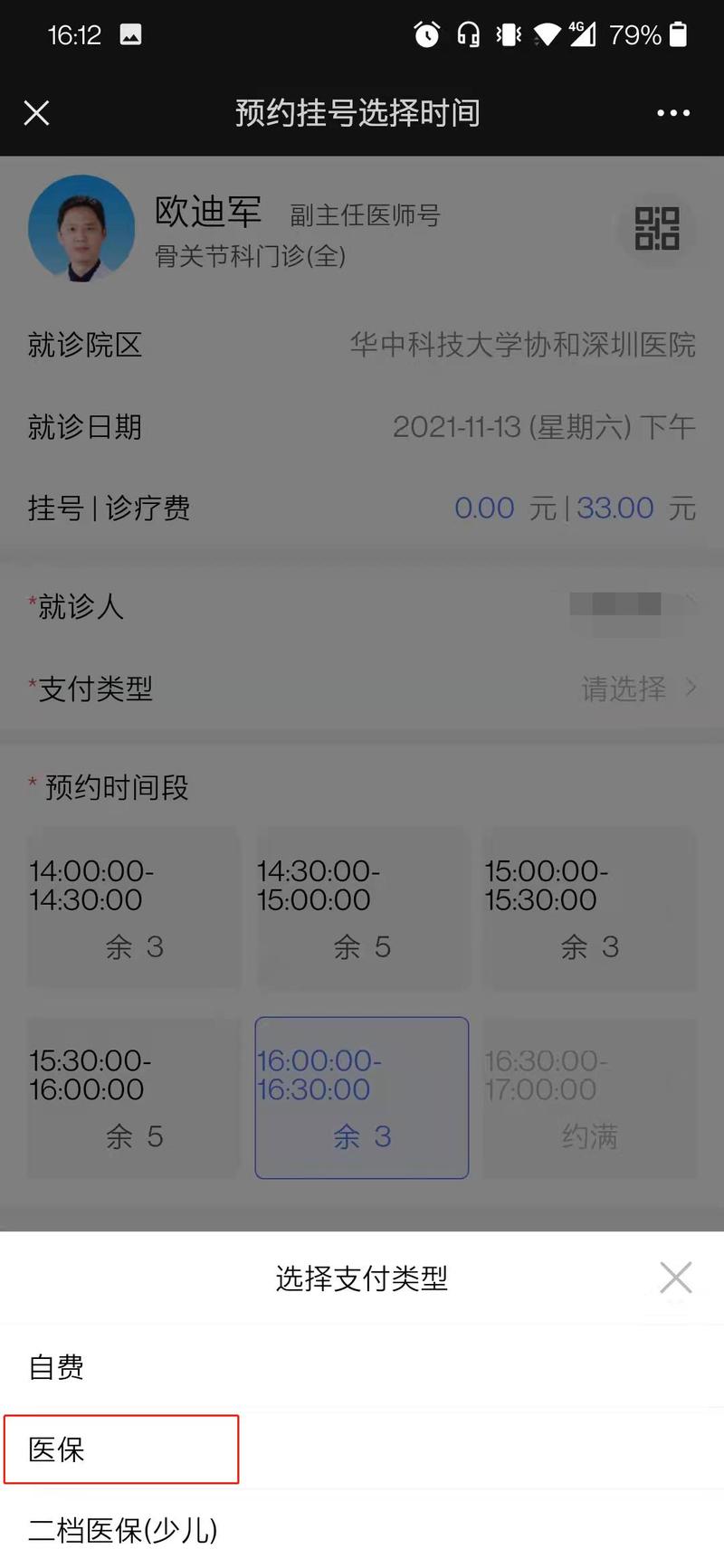Dismiss the 选择支付类型 payment sheet
Viewport: 724px width, 1568px height.
tap(675, 1278)
